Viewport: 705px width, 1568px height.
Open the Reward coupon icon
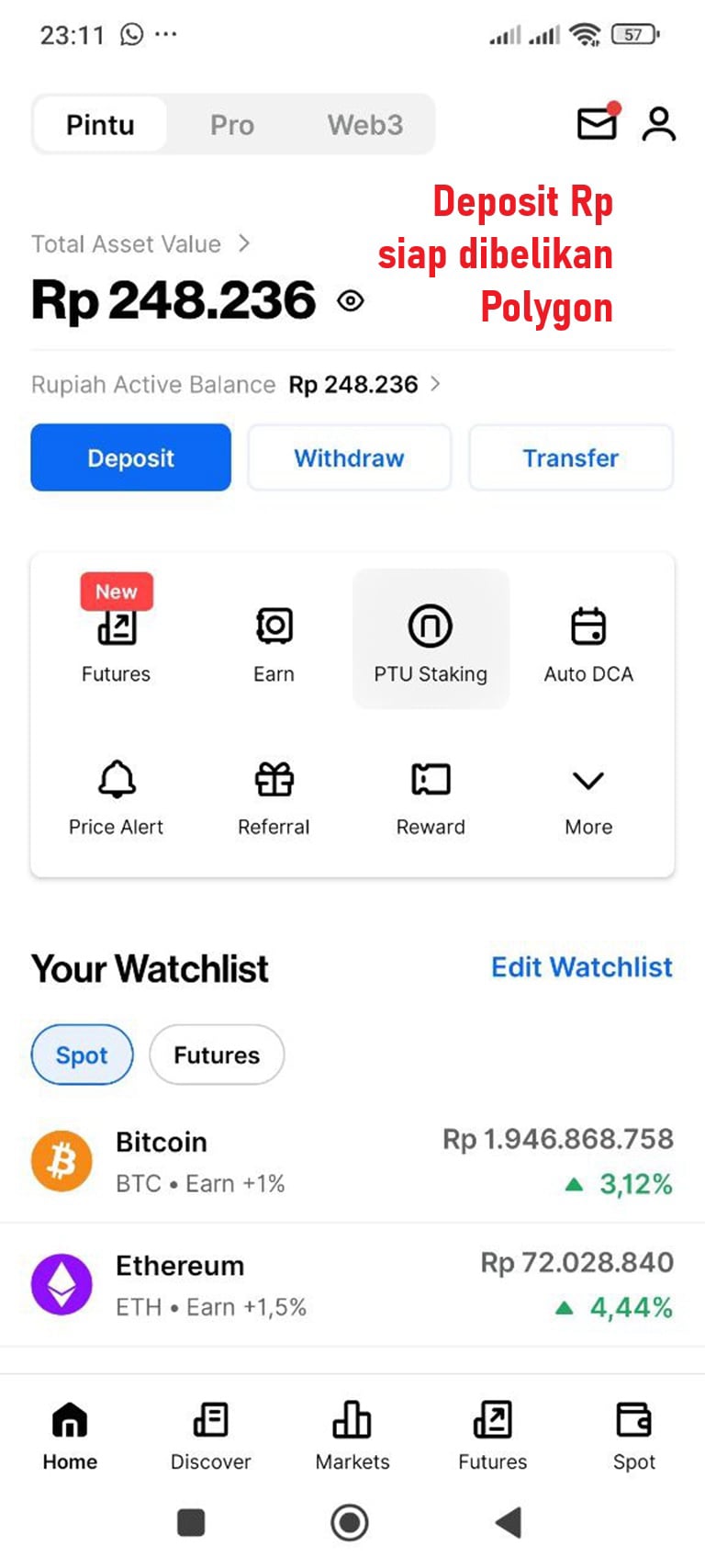click(x=431, y=780)
